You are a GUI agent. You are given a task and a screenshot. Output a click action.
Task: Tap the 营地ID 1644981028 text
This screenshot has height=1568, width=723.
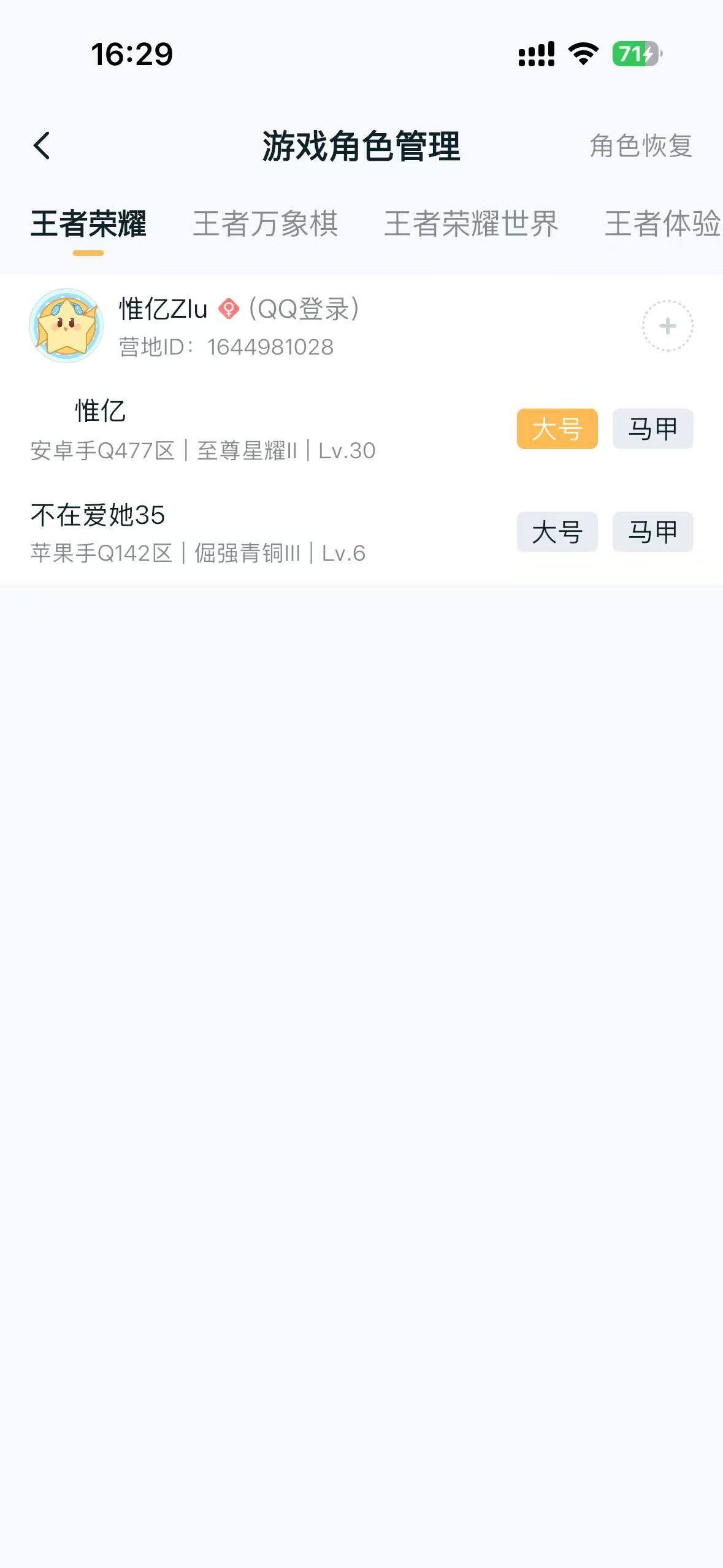pos(224,347)
